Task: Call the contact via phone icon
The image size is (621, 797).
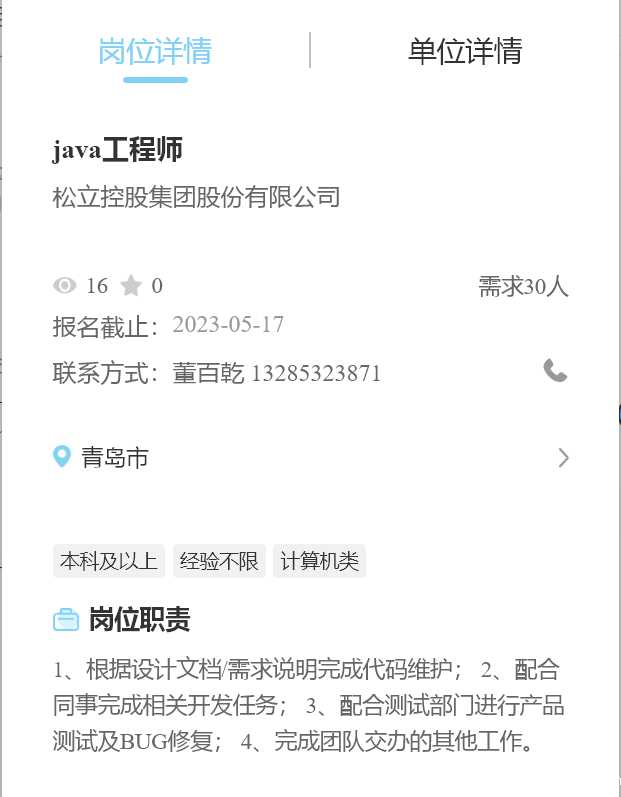Action: tap(555, 371)
